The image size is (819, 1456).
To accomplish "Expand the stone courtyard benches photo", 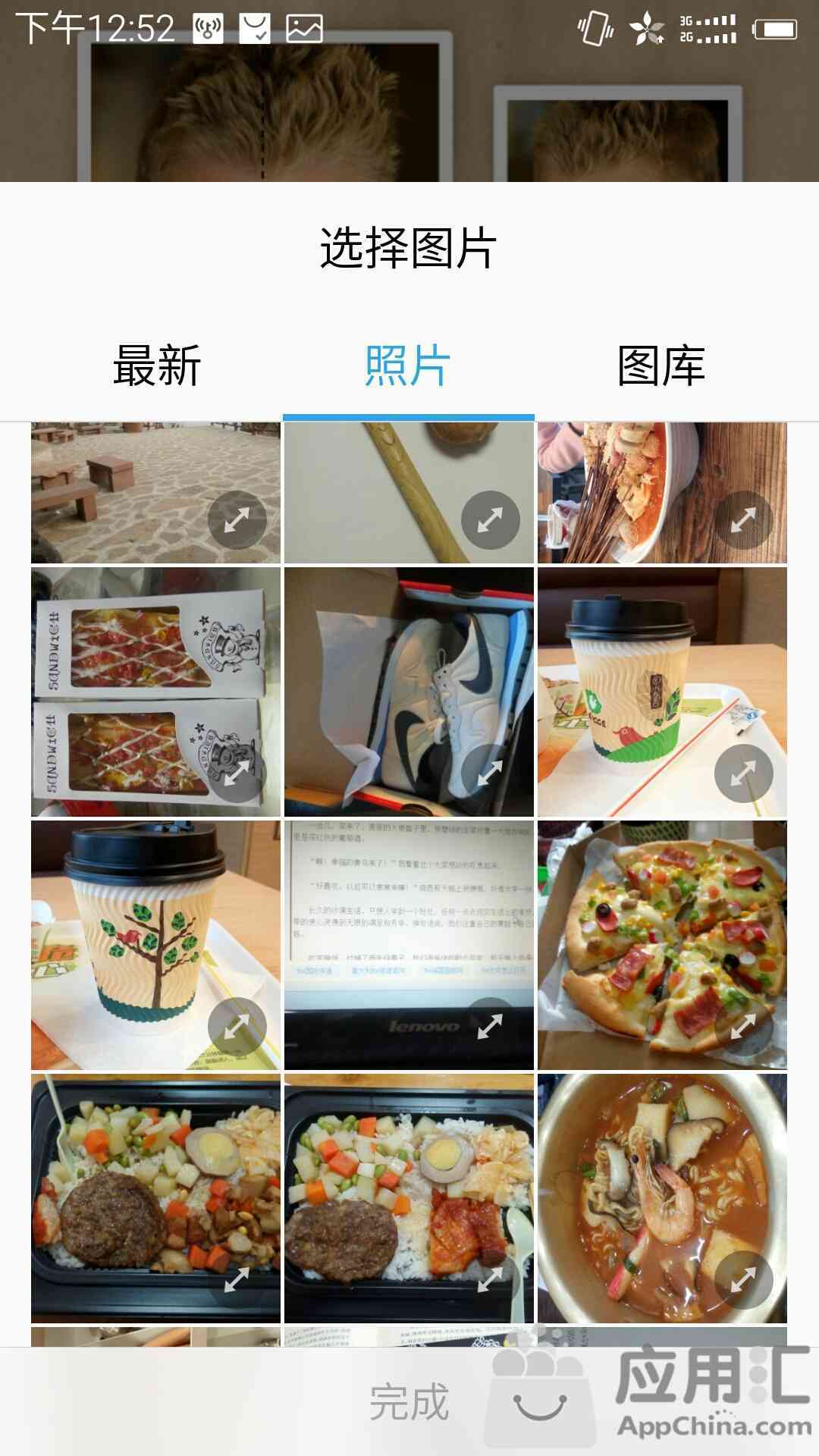I will (237, 520).
